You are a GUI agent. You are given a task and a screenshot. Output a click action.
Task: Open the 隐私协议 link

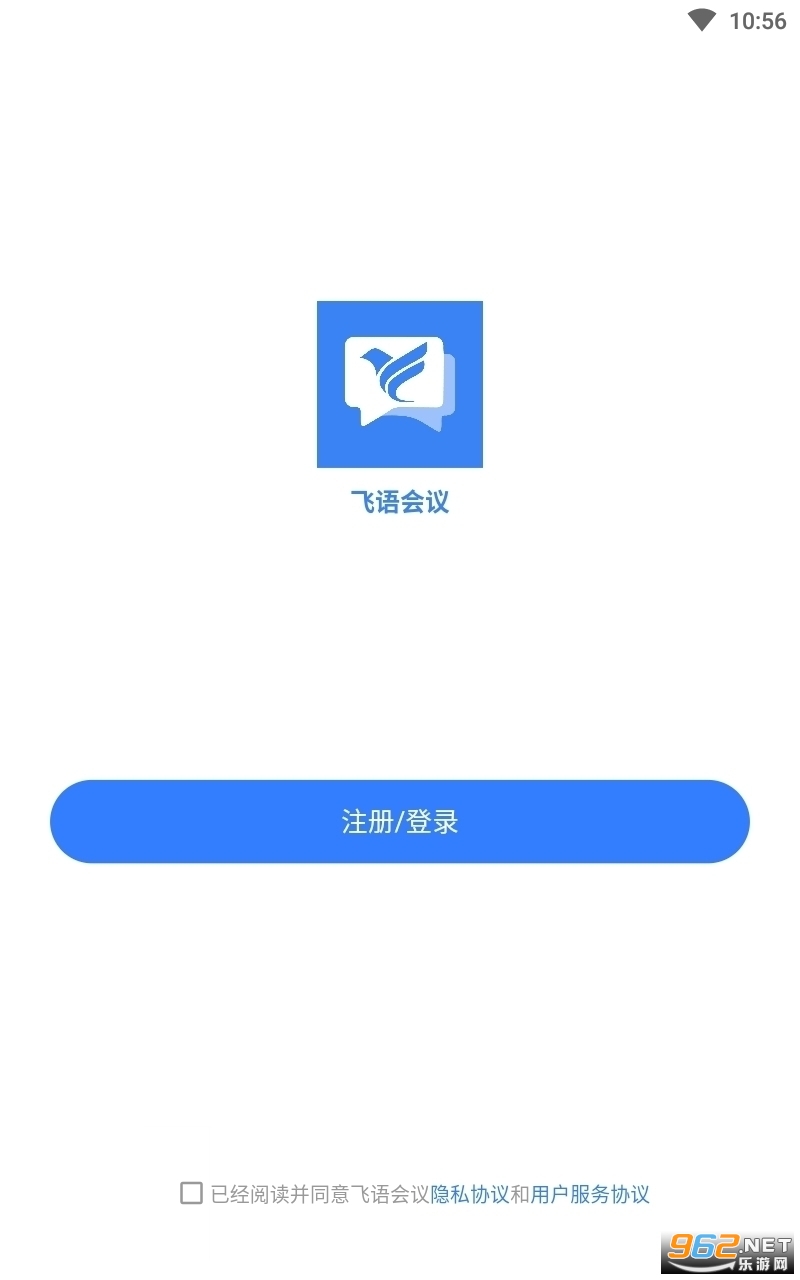coord(470,1194)
